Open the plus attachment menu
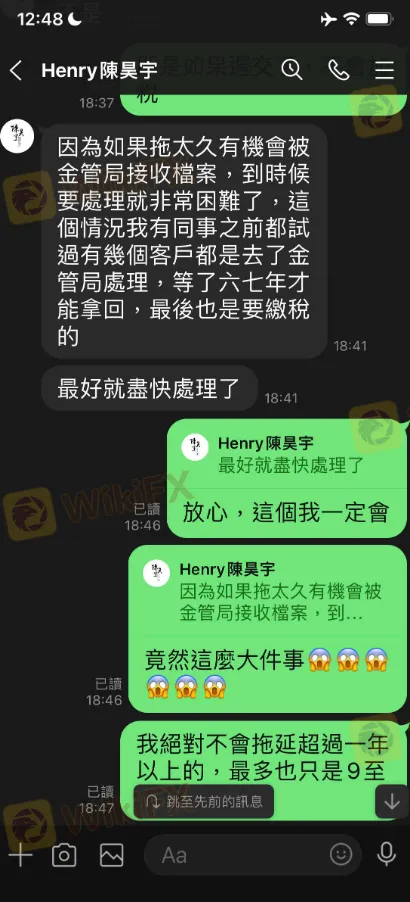The width and height of the screenshot is (410, 902). pos(20,855)
